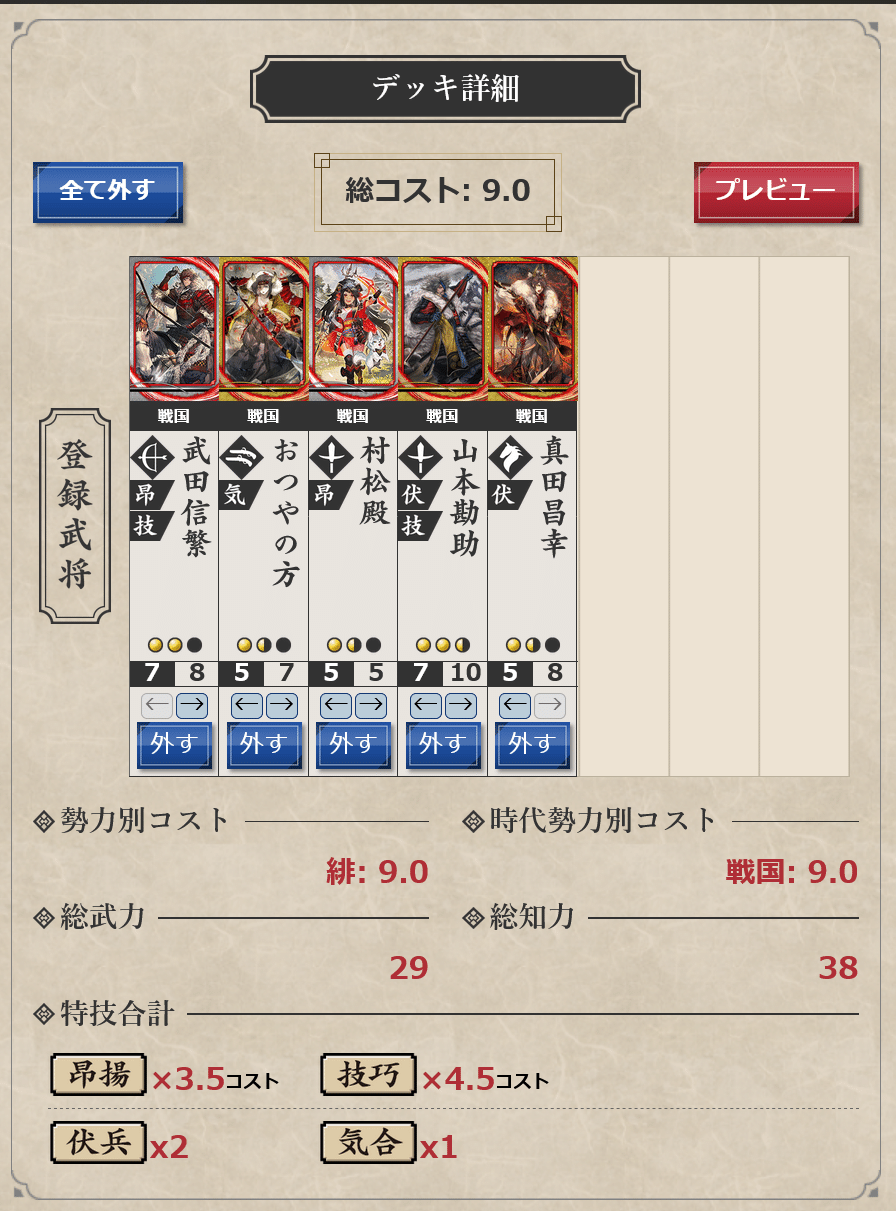The image size is (896, 1211).
Task: Move 山本勘助 right in the deck
Action: pos(460,705)
